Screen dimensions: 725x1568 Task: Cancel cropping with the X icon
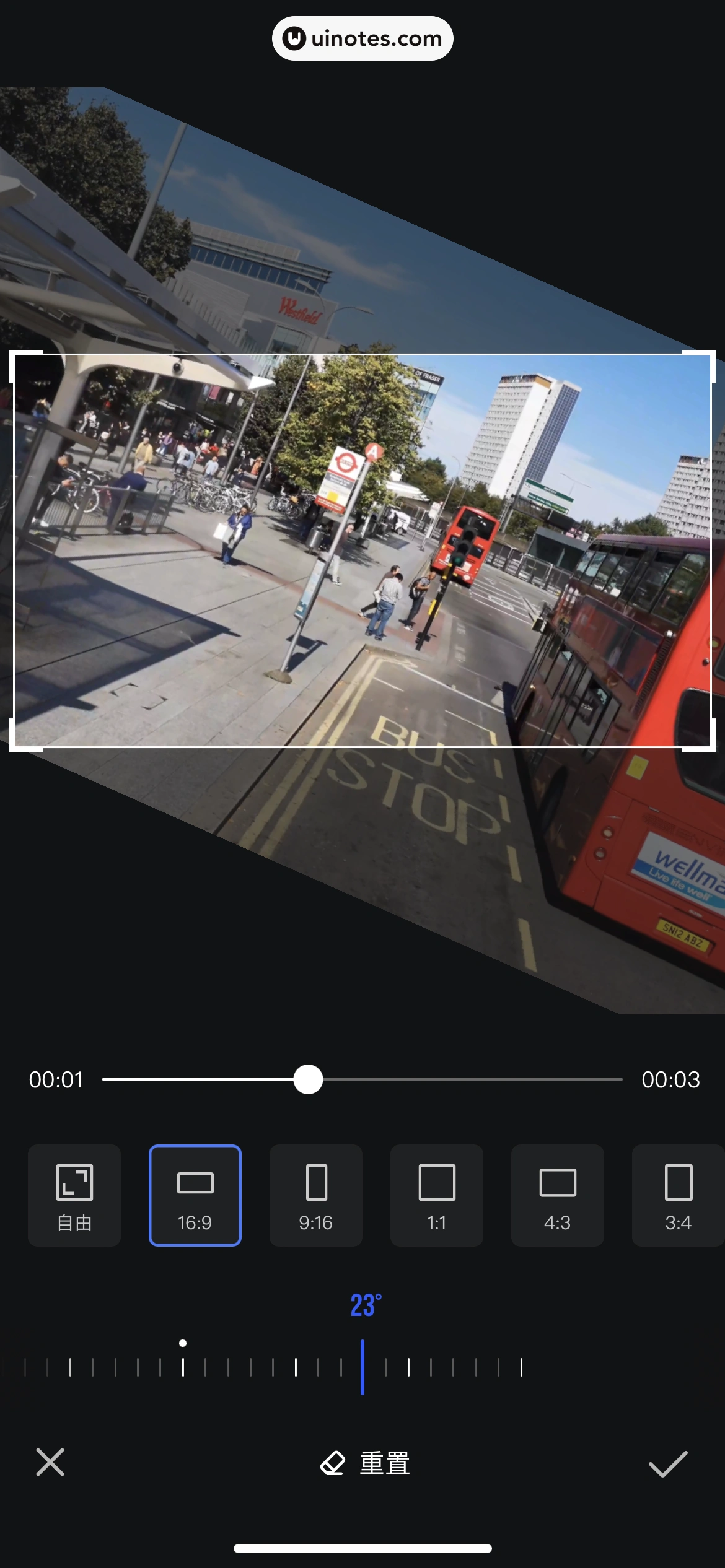point(50,1462)
